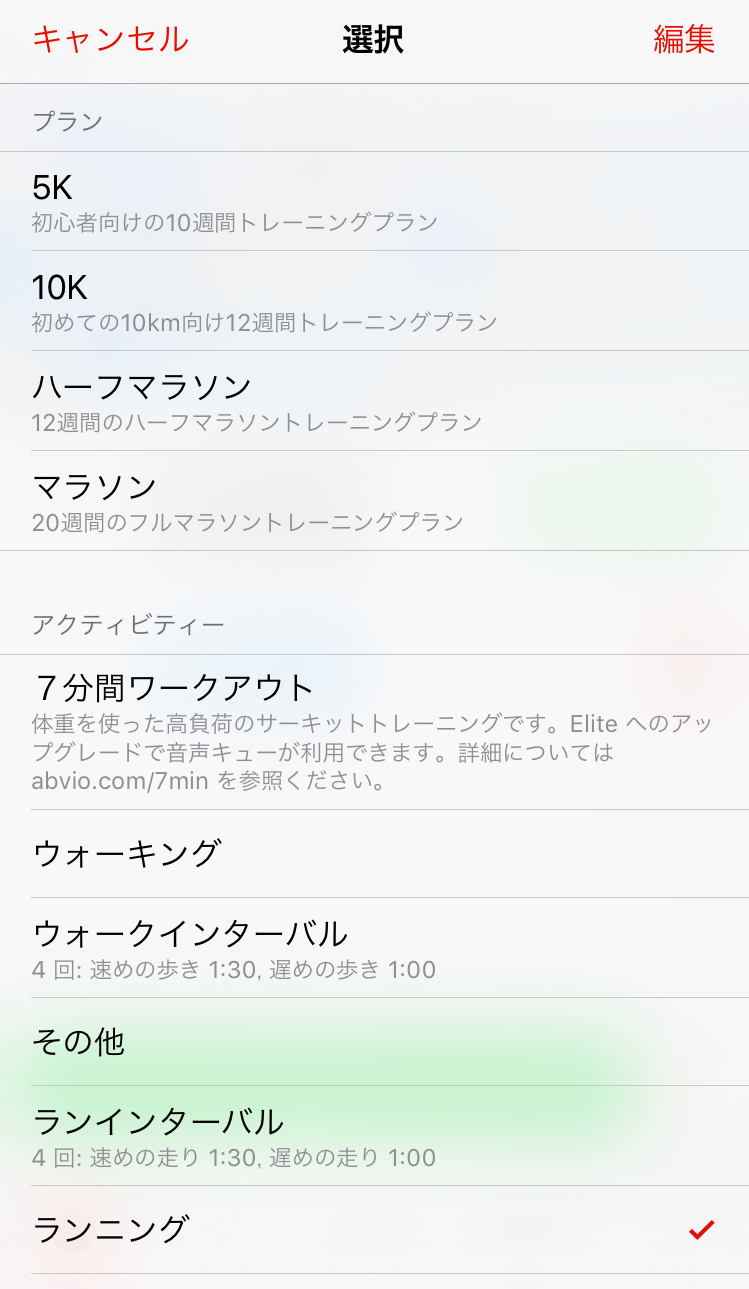Choose ウォークインターバル activity
749x1289 pixels.
[374, 948]
